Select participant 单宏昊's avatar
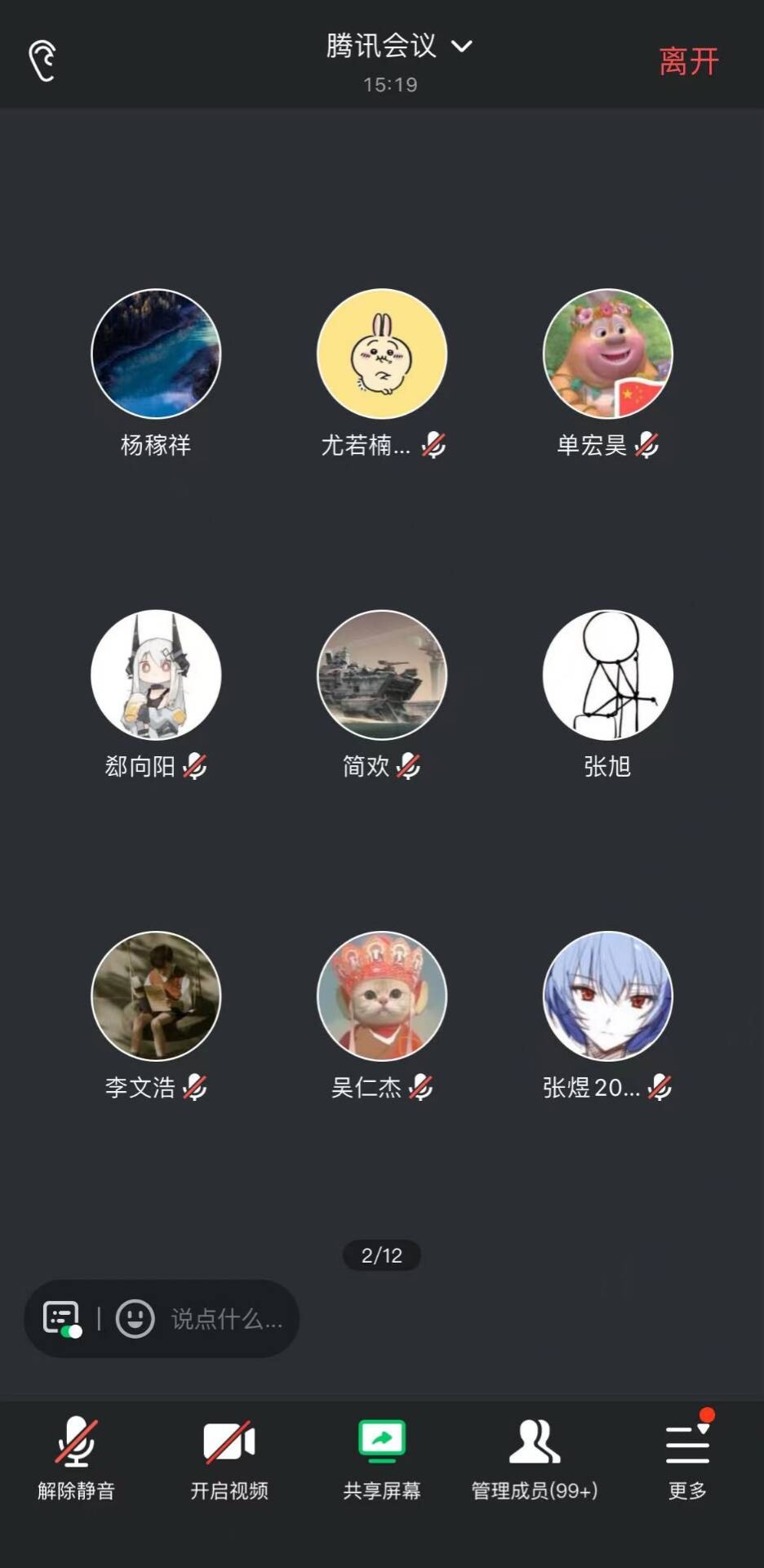Viewport: 764px width, 1568px height. [x=608, y=354]
